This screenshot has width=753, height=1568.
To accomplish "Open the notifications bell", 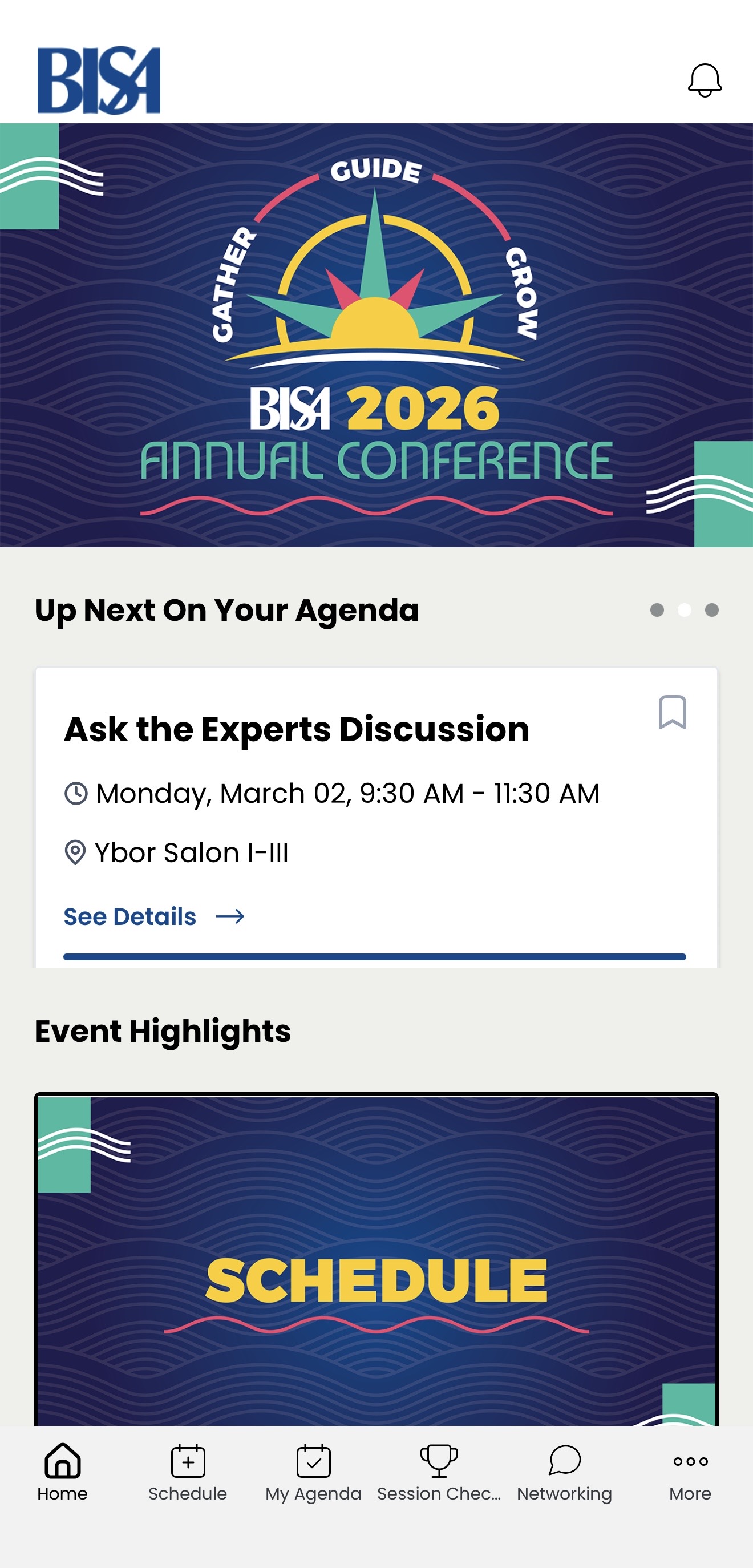I will 705,80.
